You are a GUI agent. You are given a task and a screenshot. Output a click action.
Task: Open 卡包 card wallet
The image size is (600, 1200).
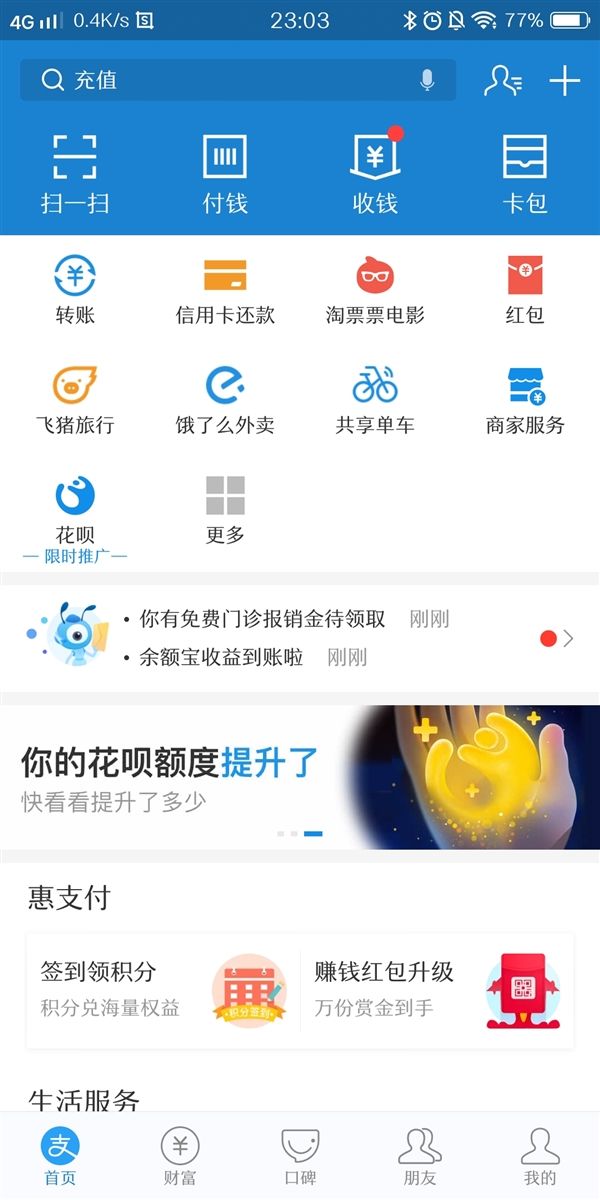pyautogui.click(x=525, y=173)
